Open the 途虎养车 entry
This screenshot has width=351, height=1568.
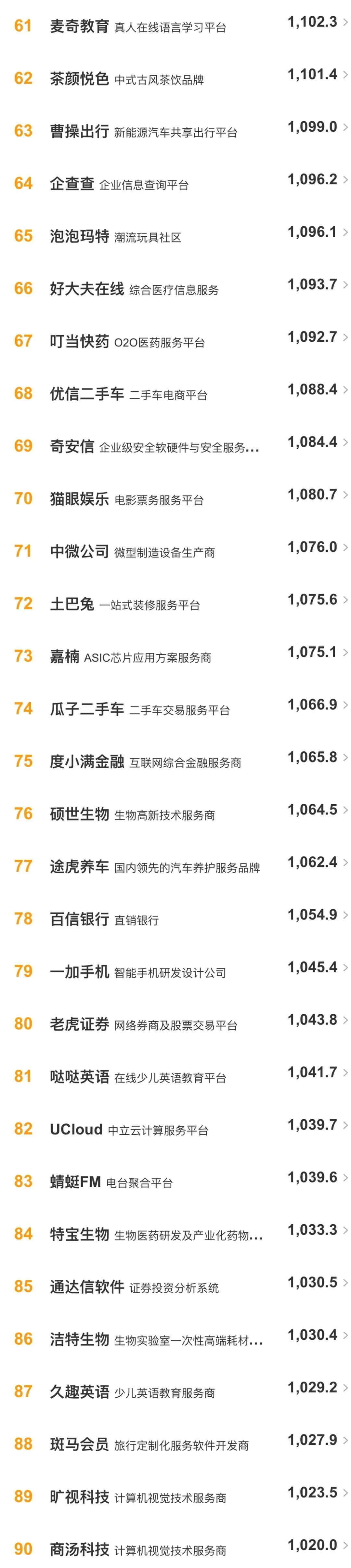click(x=79, y=867)
